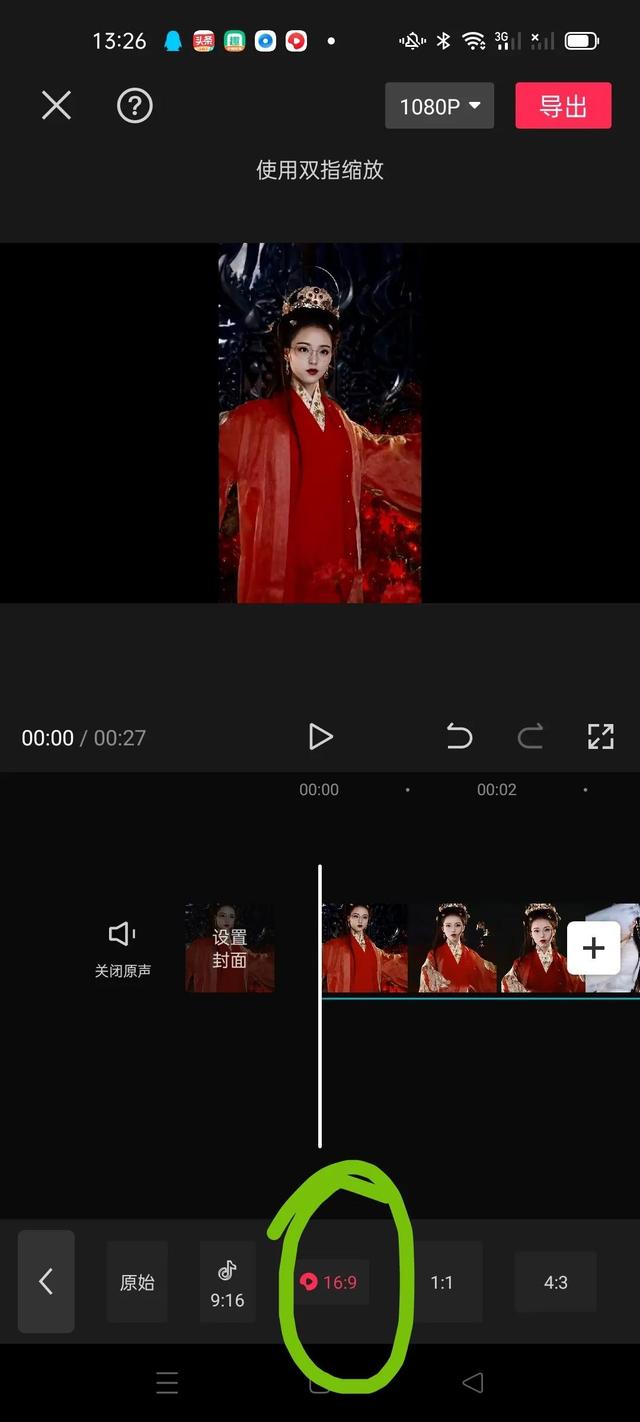The width and height of the screenshot is (640, 1422).
Task: Mute the original sound with 关闭原声
Action: [122, 947]
